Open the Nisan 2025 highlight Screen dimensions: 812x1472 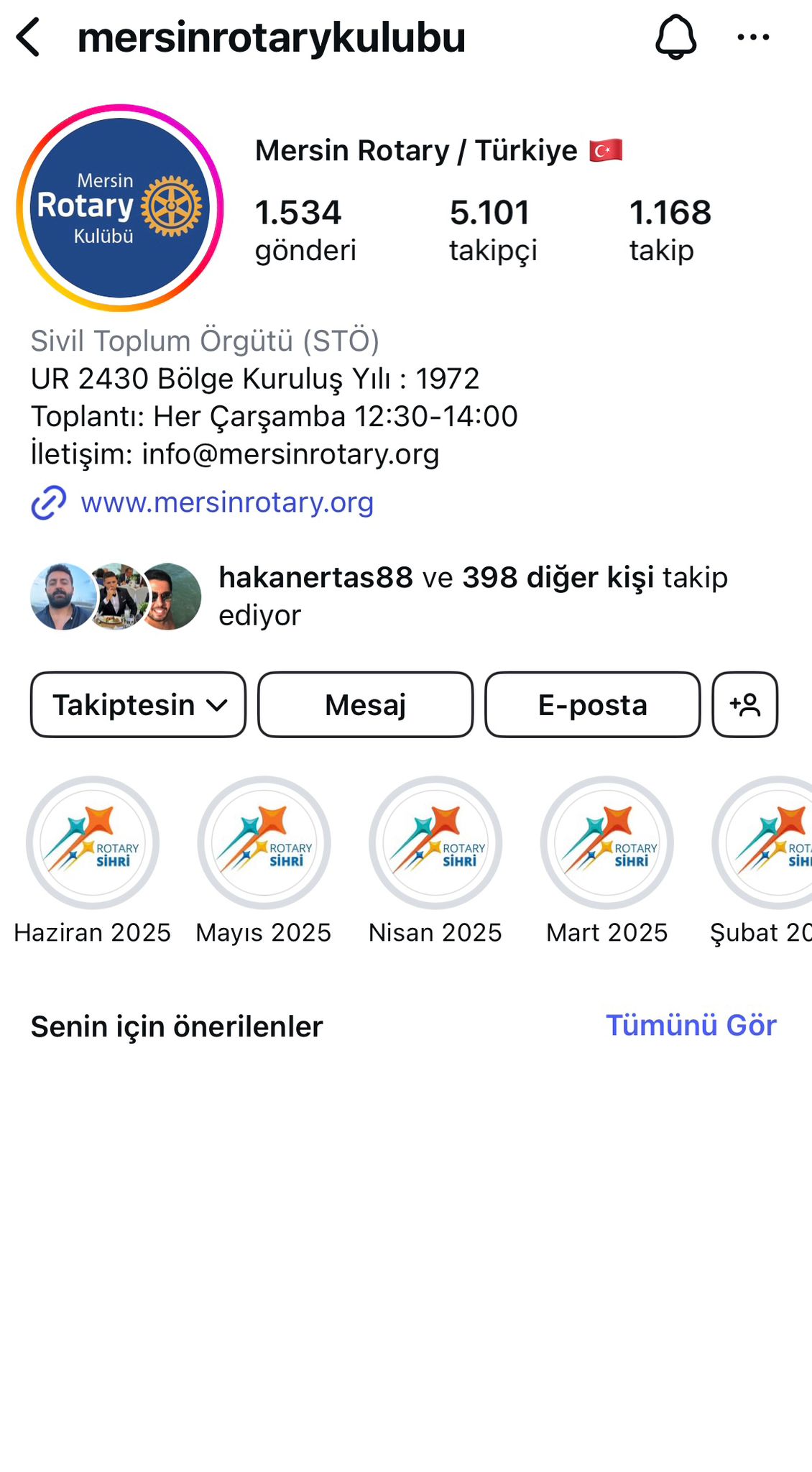435,860
